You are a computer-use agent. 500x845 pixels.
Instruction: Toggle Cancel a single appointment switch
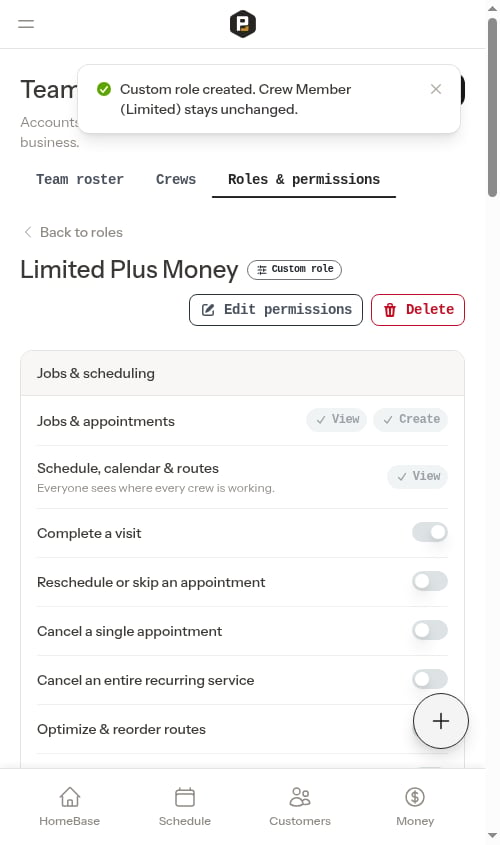point(430,631)
